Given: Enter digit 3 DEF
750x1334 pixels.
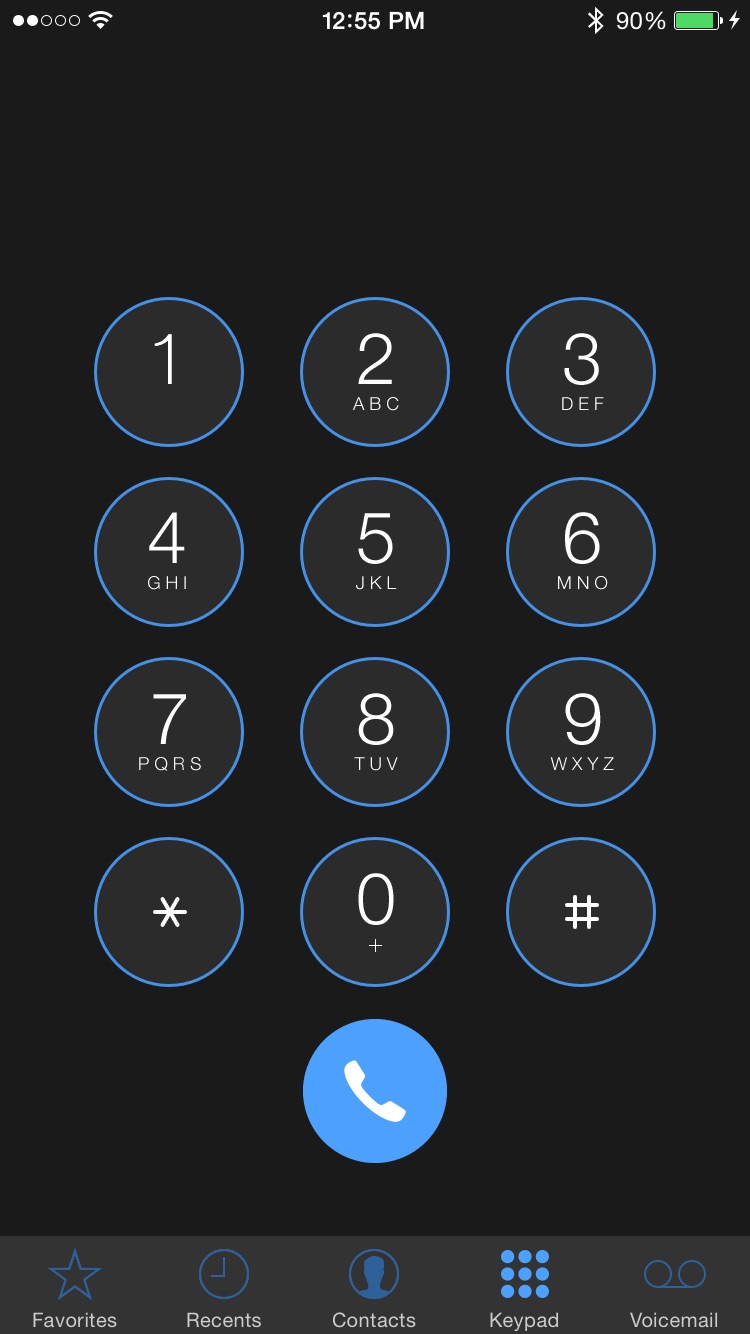Looking at the screenshot, I should click(581, 372).
